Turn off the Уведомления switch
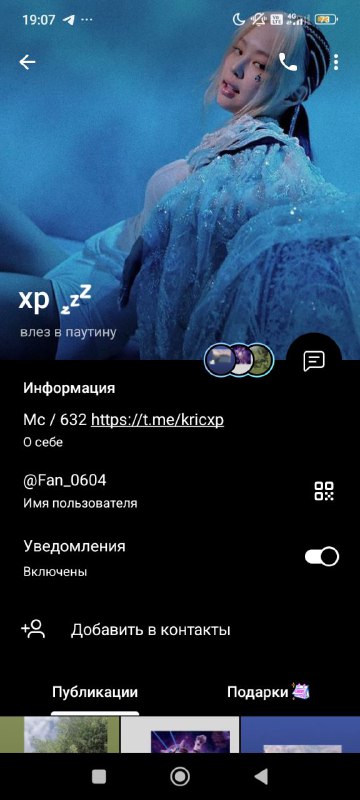 (x=322, y=557)
